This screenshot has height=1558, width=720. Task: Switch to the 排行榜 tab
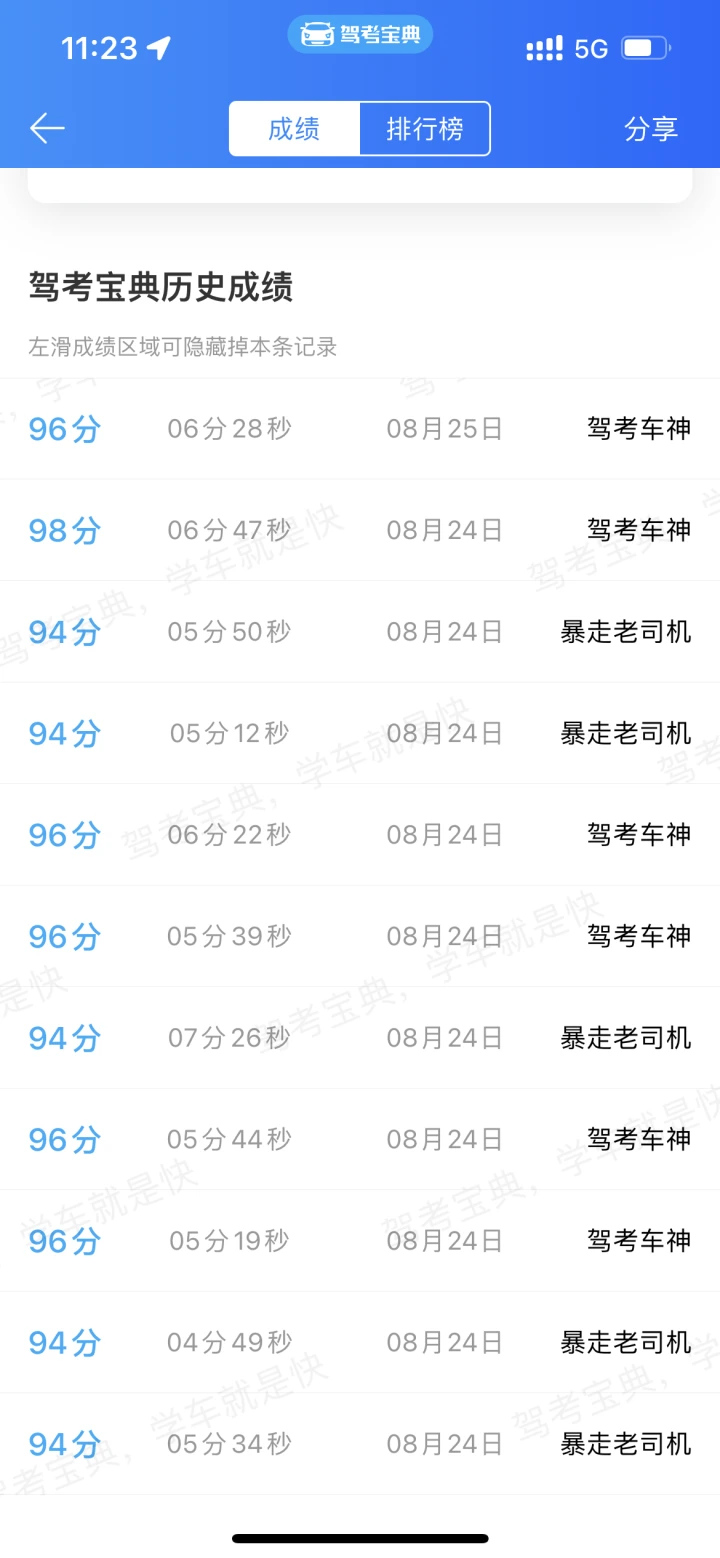(x=425, y=129)
